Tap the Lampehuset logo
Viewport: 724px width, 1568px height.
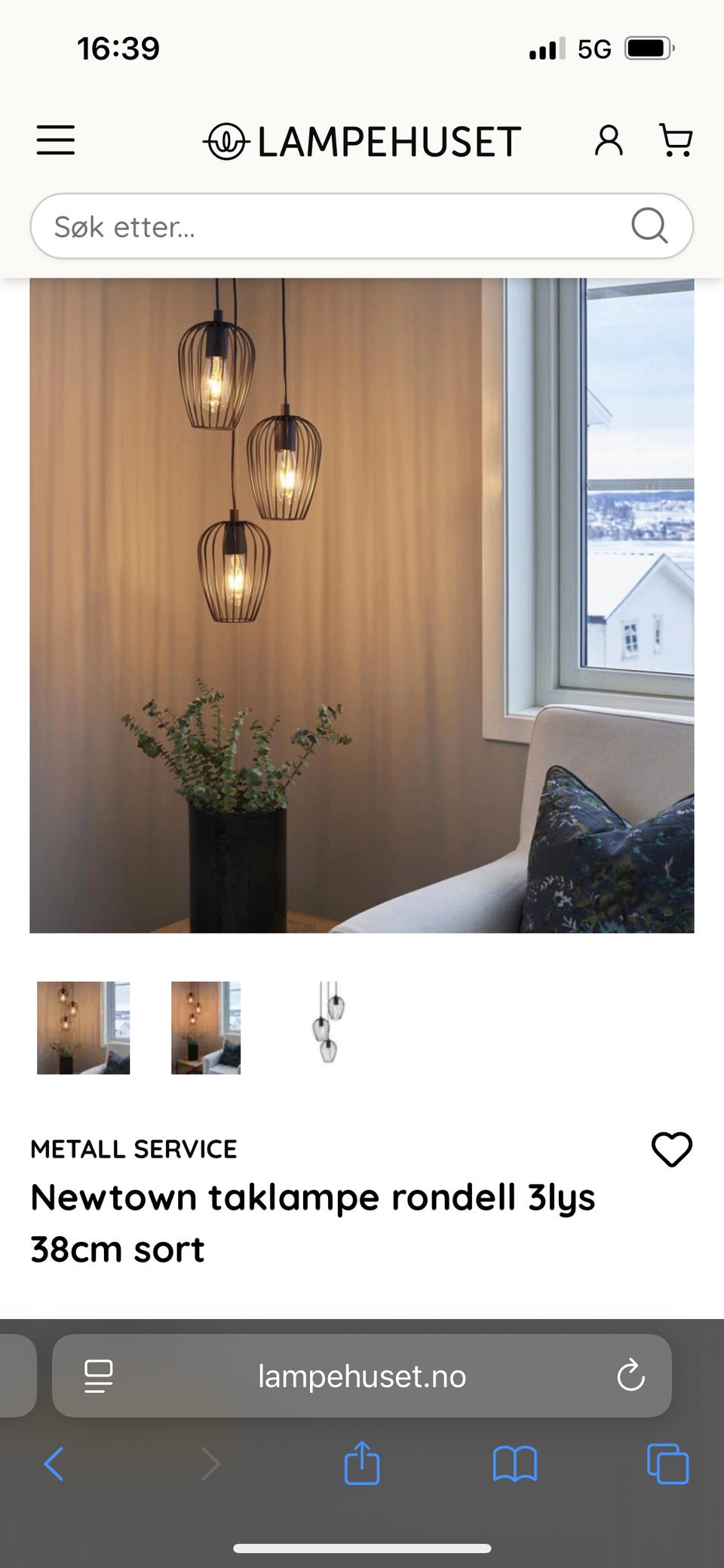[362, 140]
